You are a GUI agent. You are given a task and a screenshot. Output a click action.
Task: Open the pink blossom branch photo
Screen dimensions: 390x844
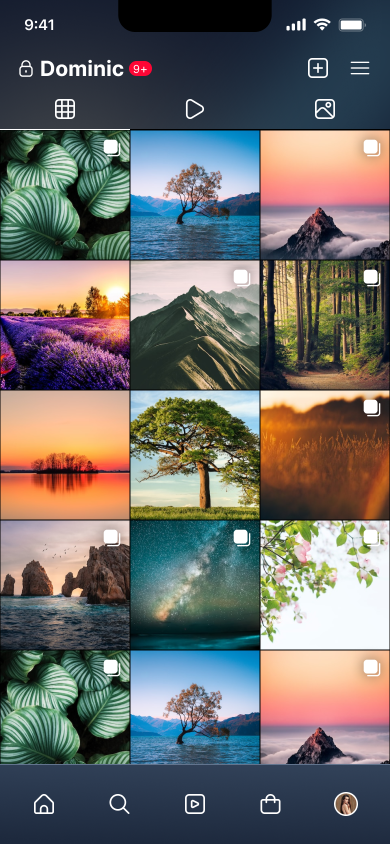[325, 585]
